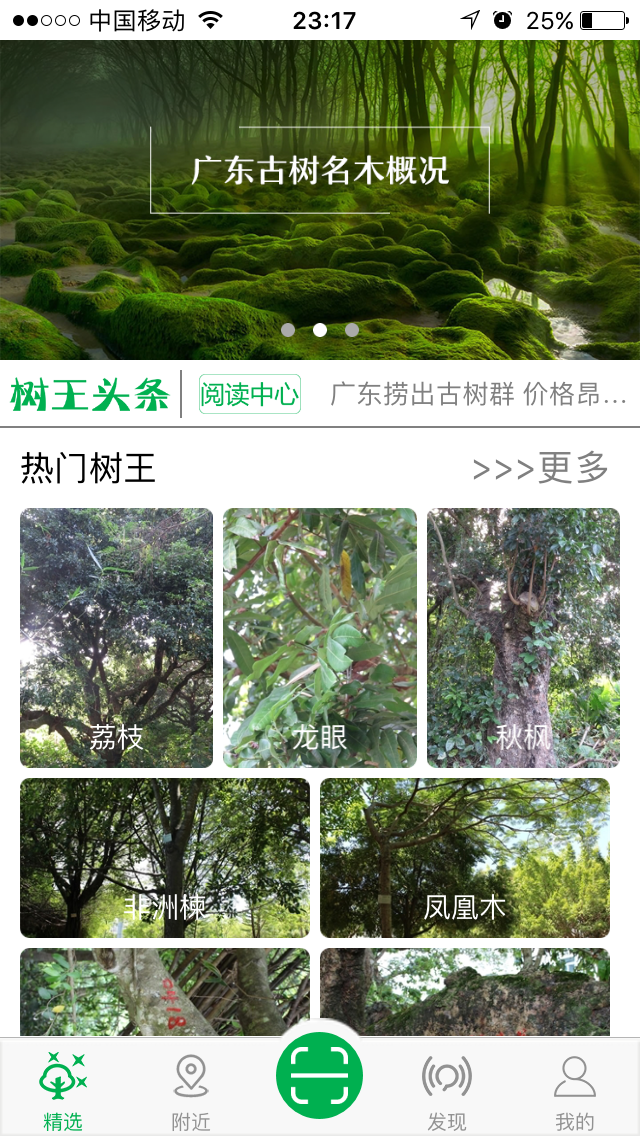Tap the green scan button
640x1136 pixels.
pyautogui.click(x=320, y=1076)
